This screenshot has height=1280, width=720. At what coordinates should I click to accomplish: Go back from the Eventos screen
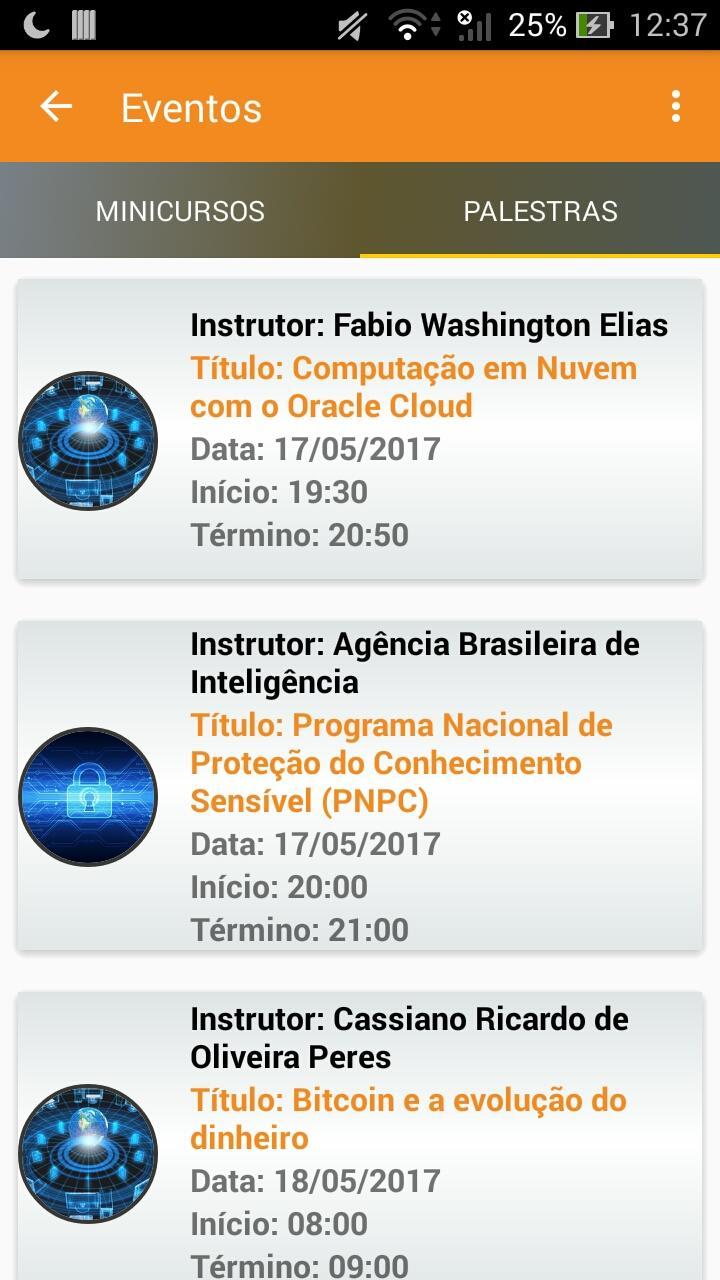click(56, 107)
